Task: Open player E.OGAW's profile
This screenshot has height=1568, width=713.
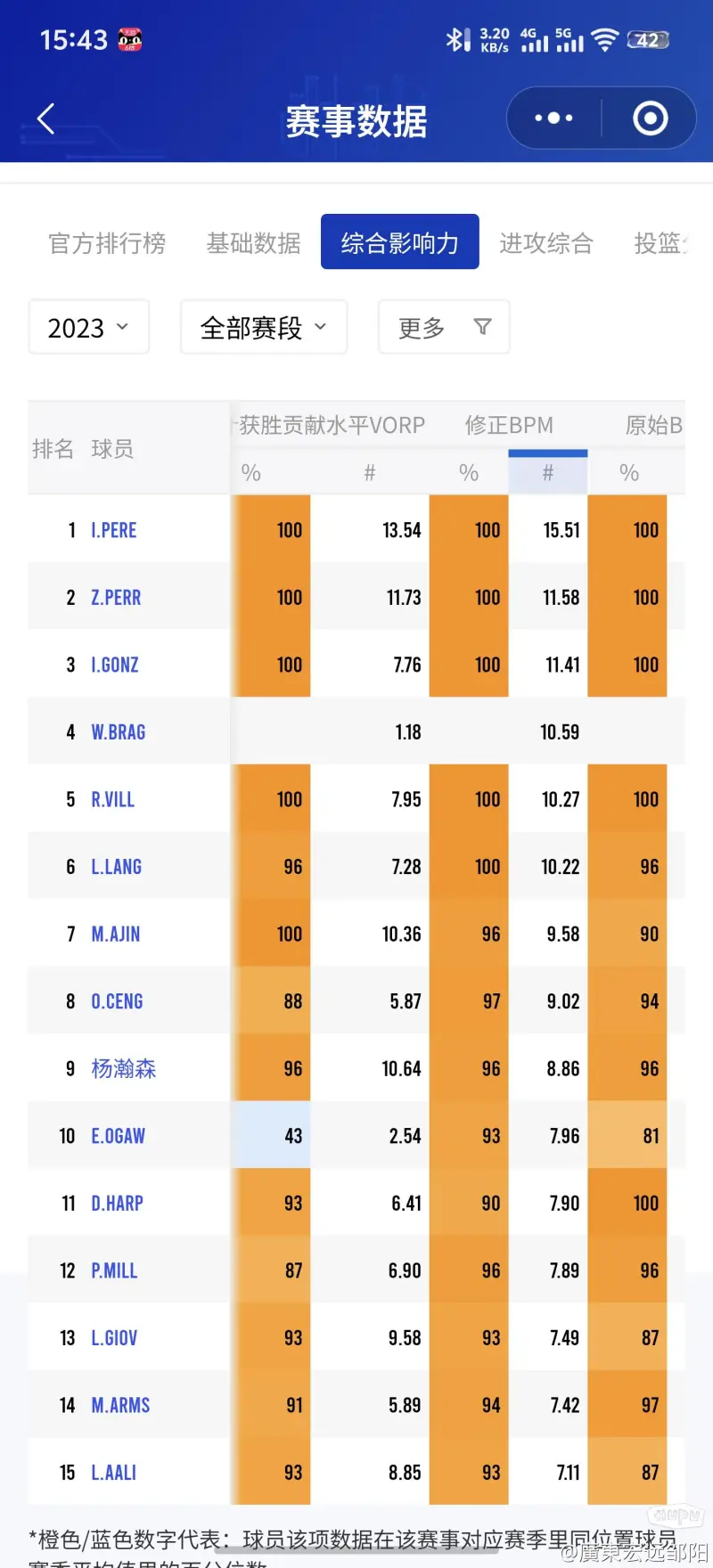Action: 118,1136
